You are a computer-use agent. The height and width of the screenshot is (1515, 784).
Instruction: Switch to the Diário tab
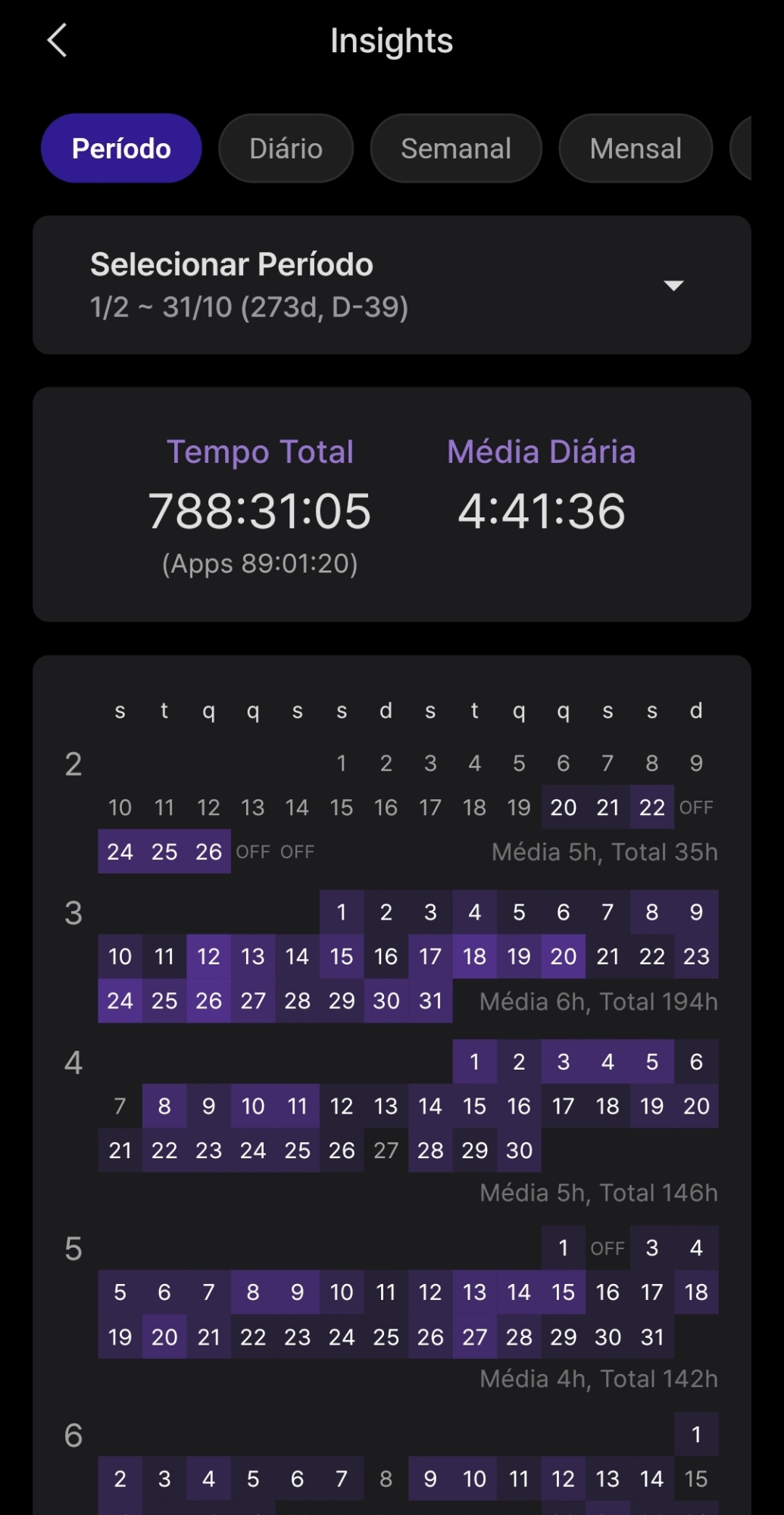286,148
